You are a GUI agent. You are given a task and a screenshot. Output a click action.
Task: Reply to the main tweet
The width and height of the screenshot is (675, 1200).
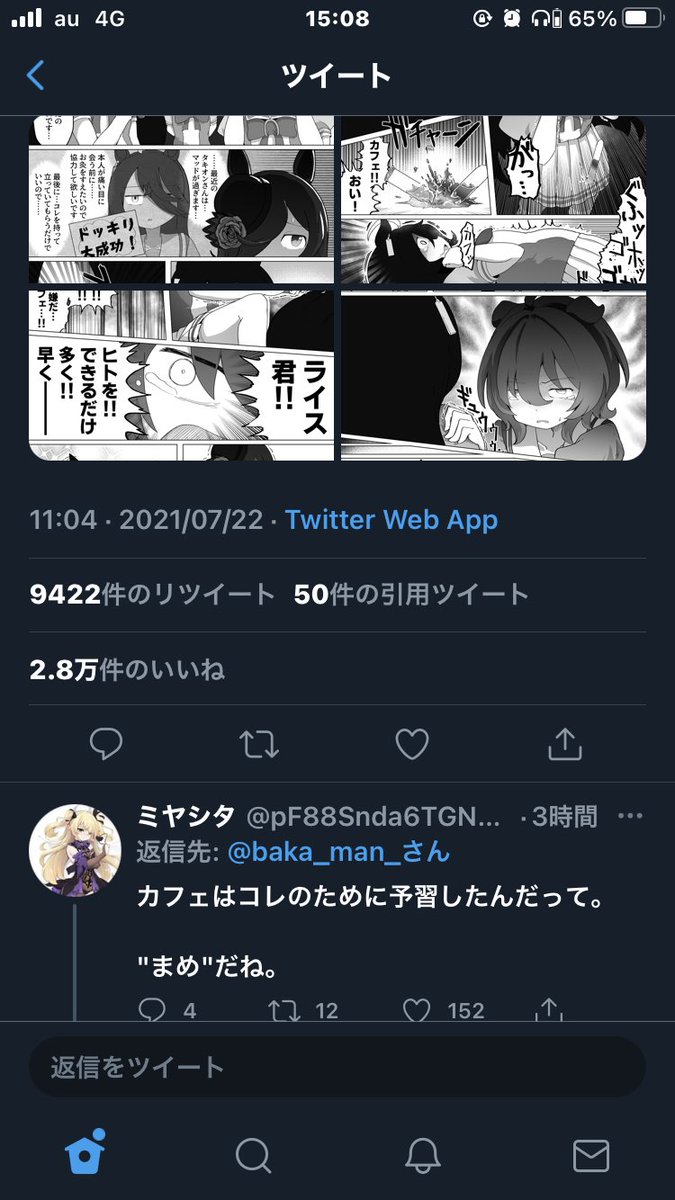coord(106,743)
